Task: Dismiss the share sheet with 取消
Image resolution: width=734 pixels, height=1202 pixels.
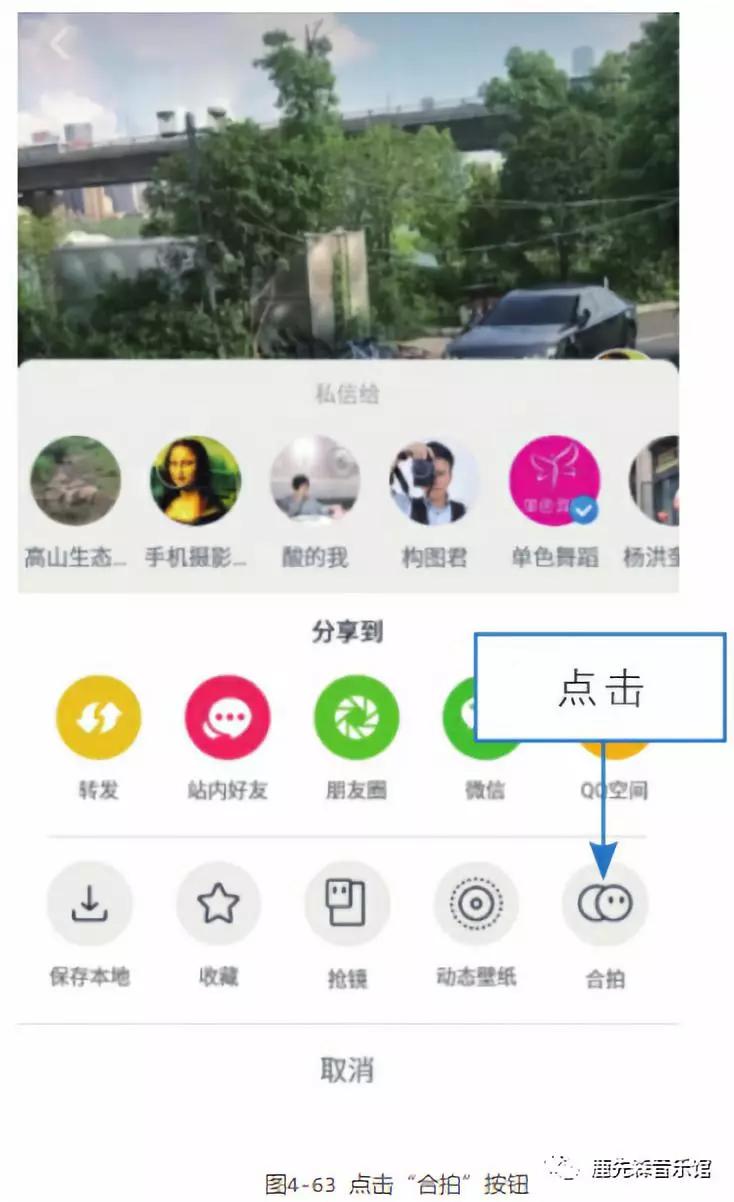Action: tap(347, 1070)
